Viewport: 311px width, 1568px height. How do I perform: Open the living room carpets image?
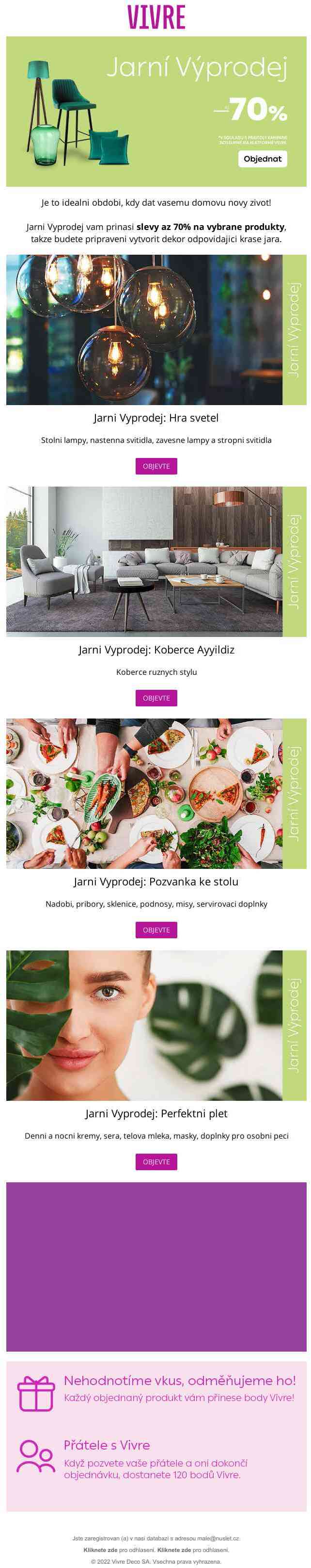pos(144,562)
